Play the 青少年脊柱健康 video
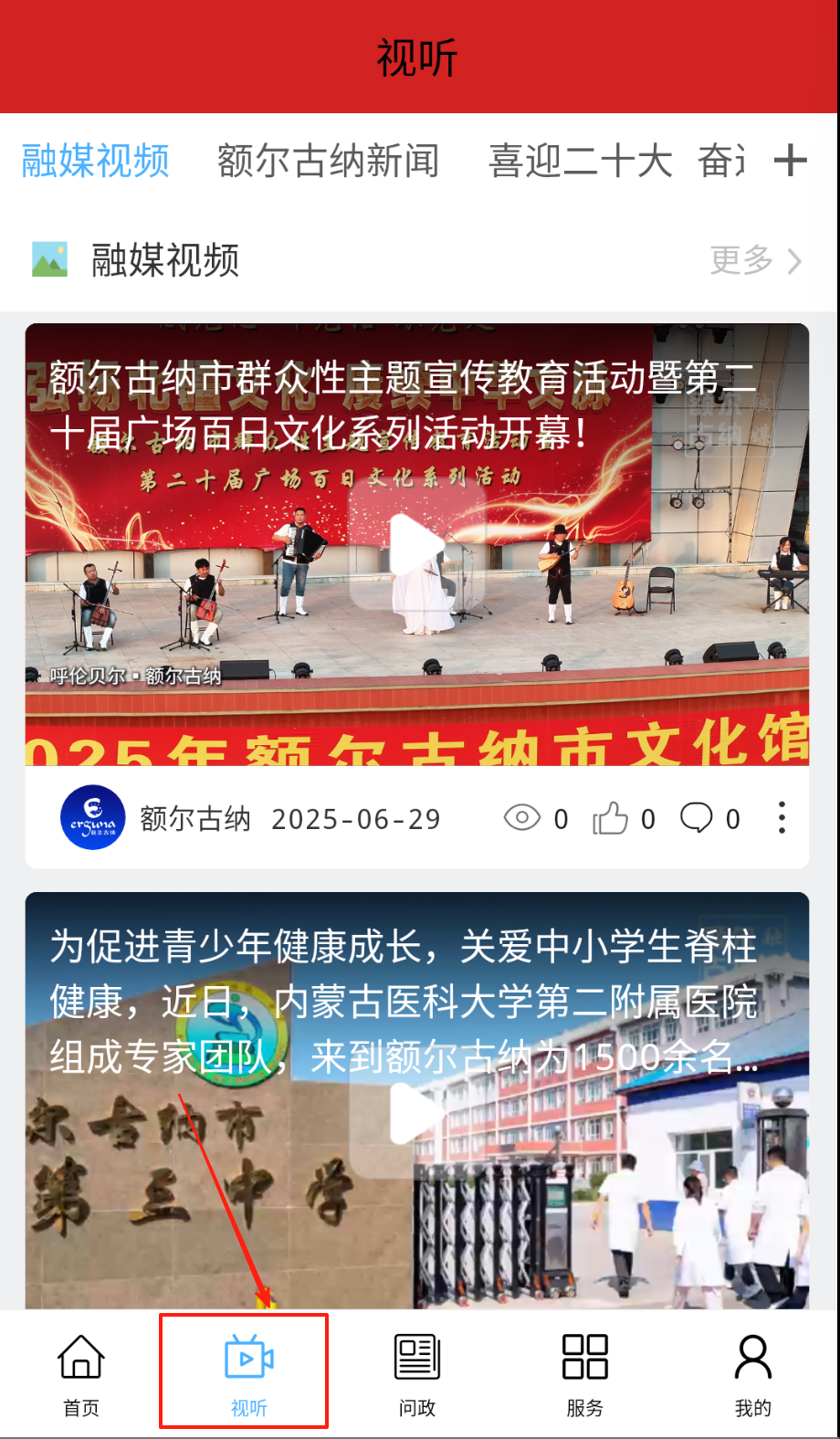Image resolution: width=840 pixels, height=1439 pixels. tap(417, 1115)
